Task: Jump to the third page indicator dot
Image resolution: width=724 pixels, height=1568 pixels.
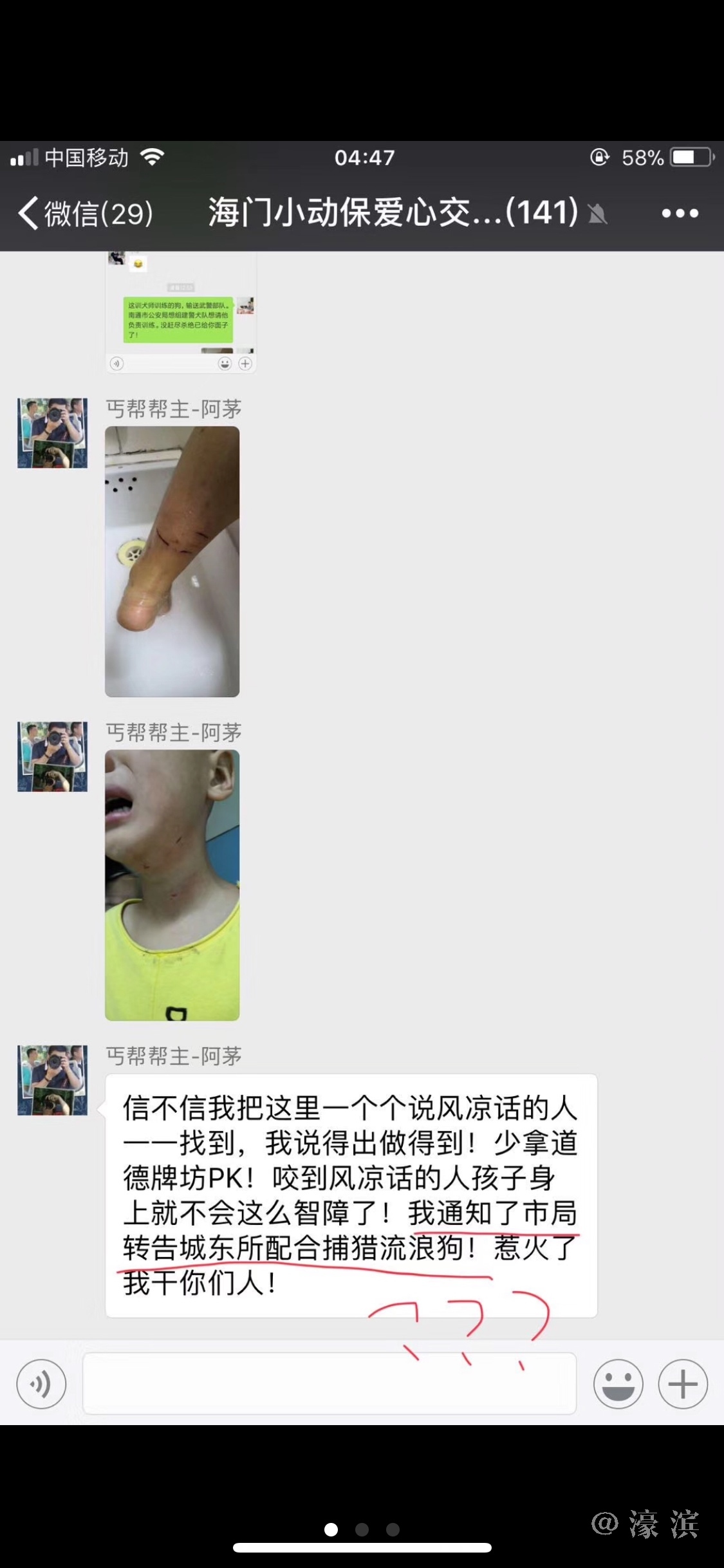Action: 393,1529
